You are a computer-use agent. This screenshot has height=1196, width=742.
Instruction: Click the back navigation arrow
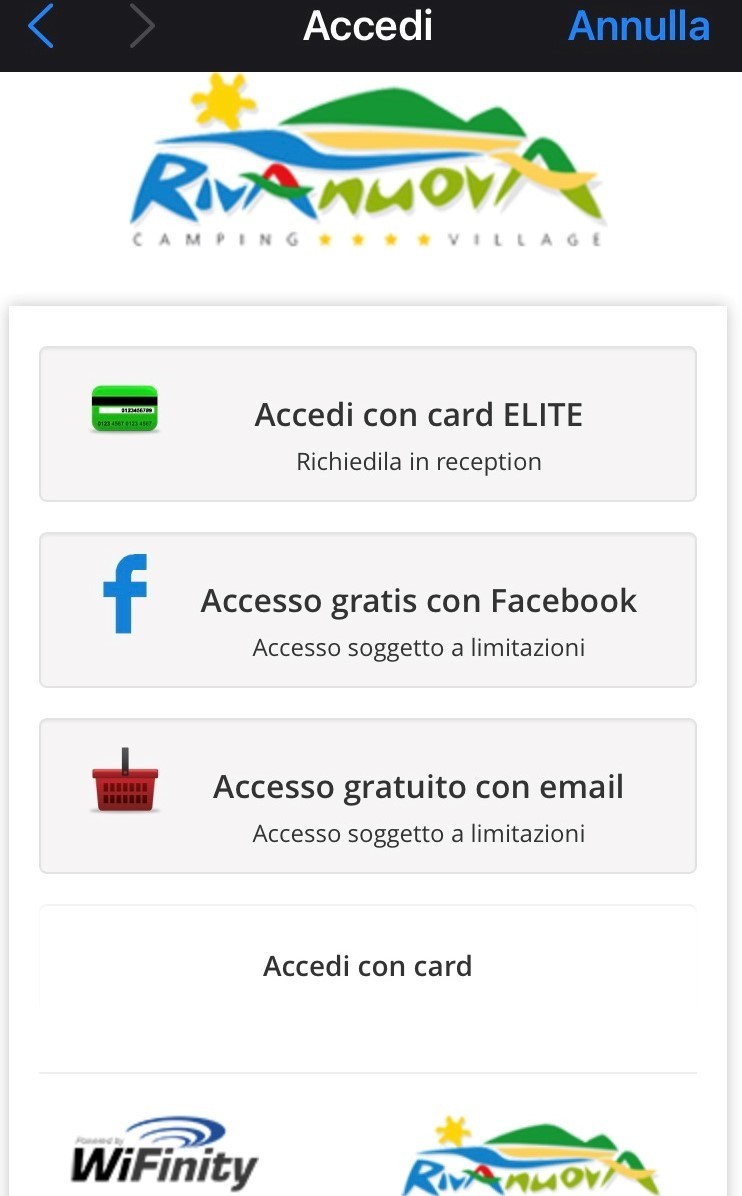pyautogui.click(x=40, y=27)
